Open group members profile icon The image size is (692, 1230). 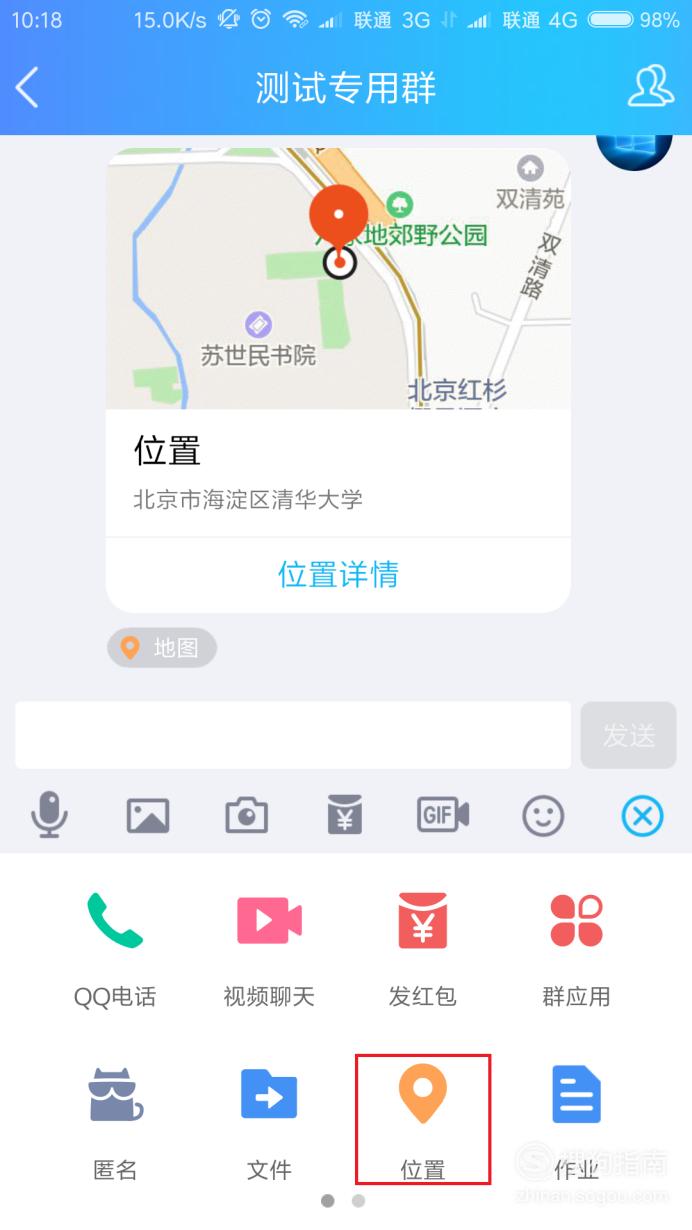click(650, 87)
